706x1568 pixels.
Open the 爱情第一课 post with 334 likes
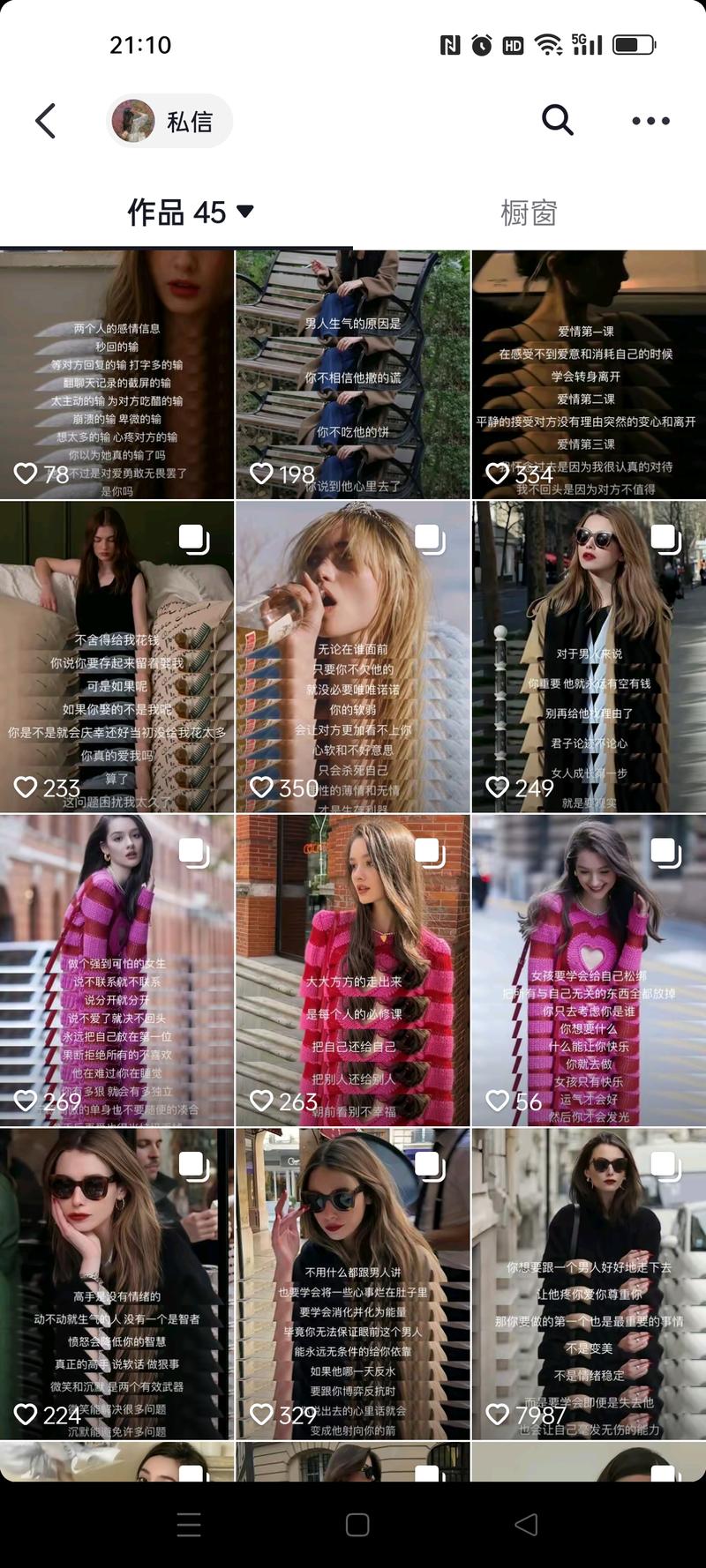(x=589, y=375)
